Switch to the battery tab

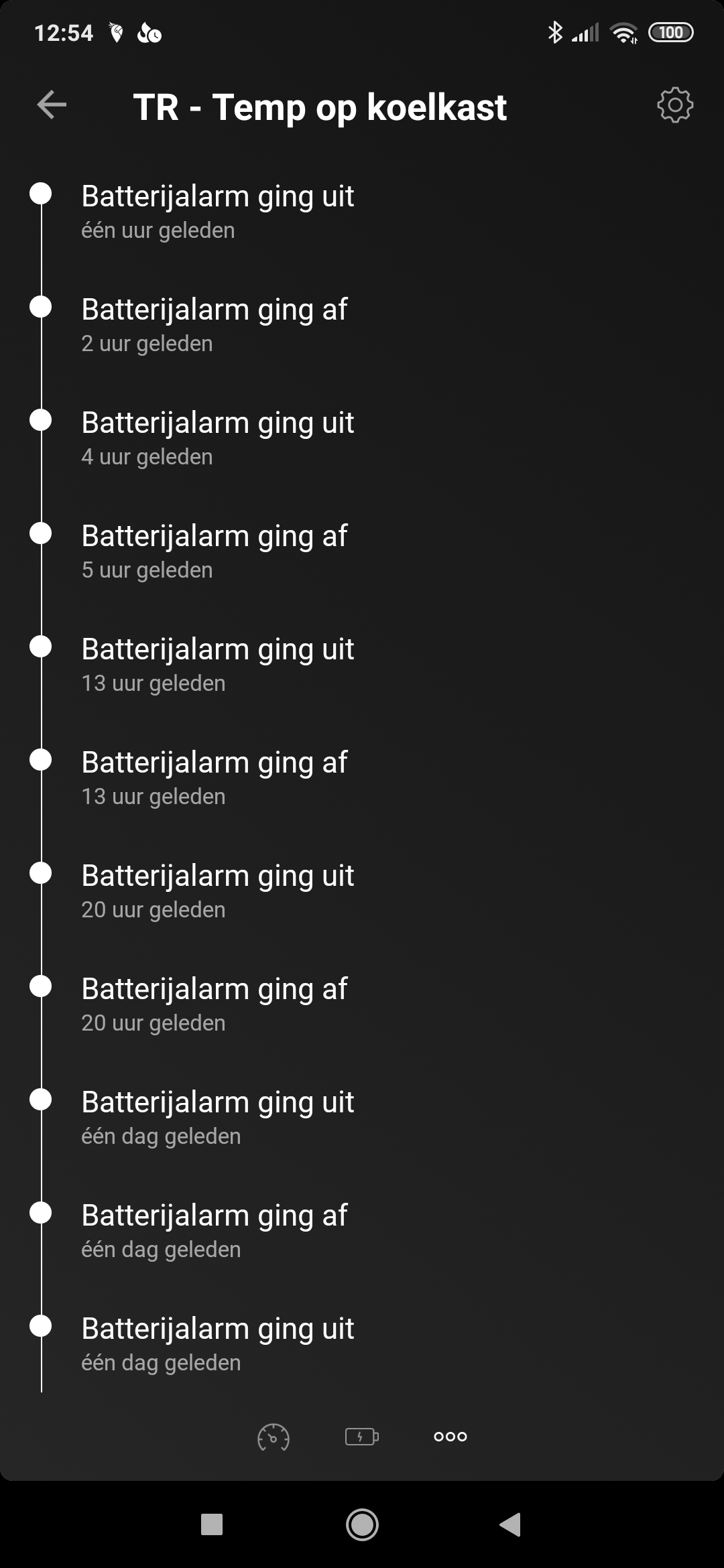point(362,1436)
